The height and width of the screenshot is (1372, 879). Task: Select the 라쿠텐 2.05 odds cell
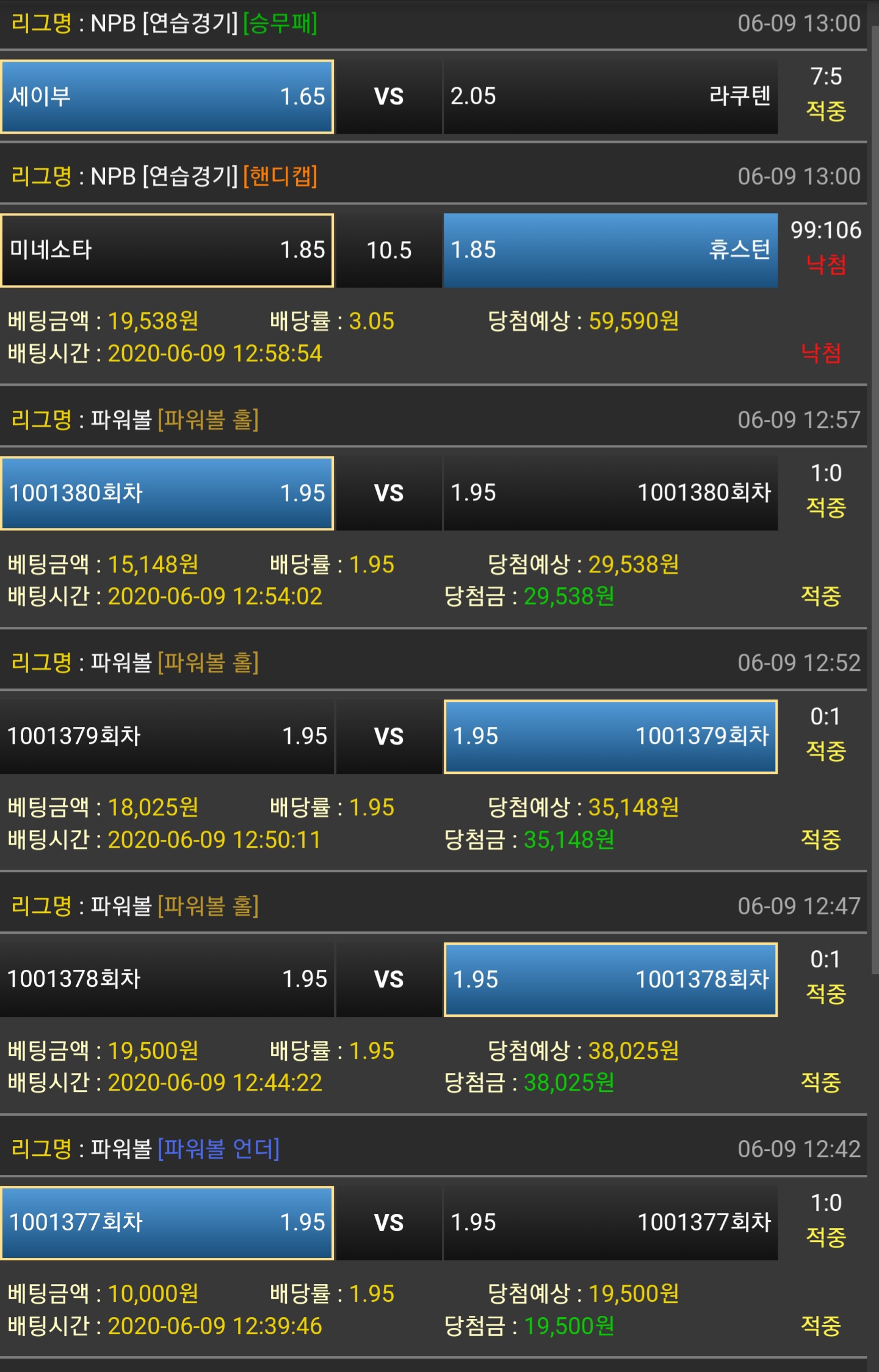pyautogui.click(x=610, y=96)
